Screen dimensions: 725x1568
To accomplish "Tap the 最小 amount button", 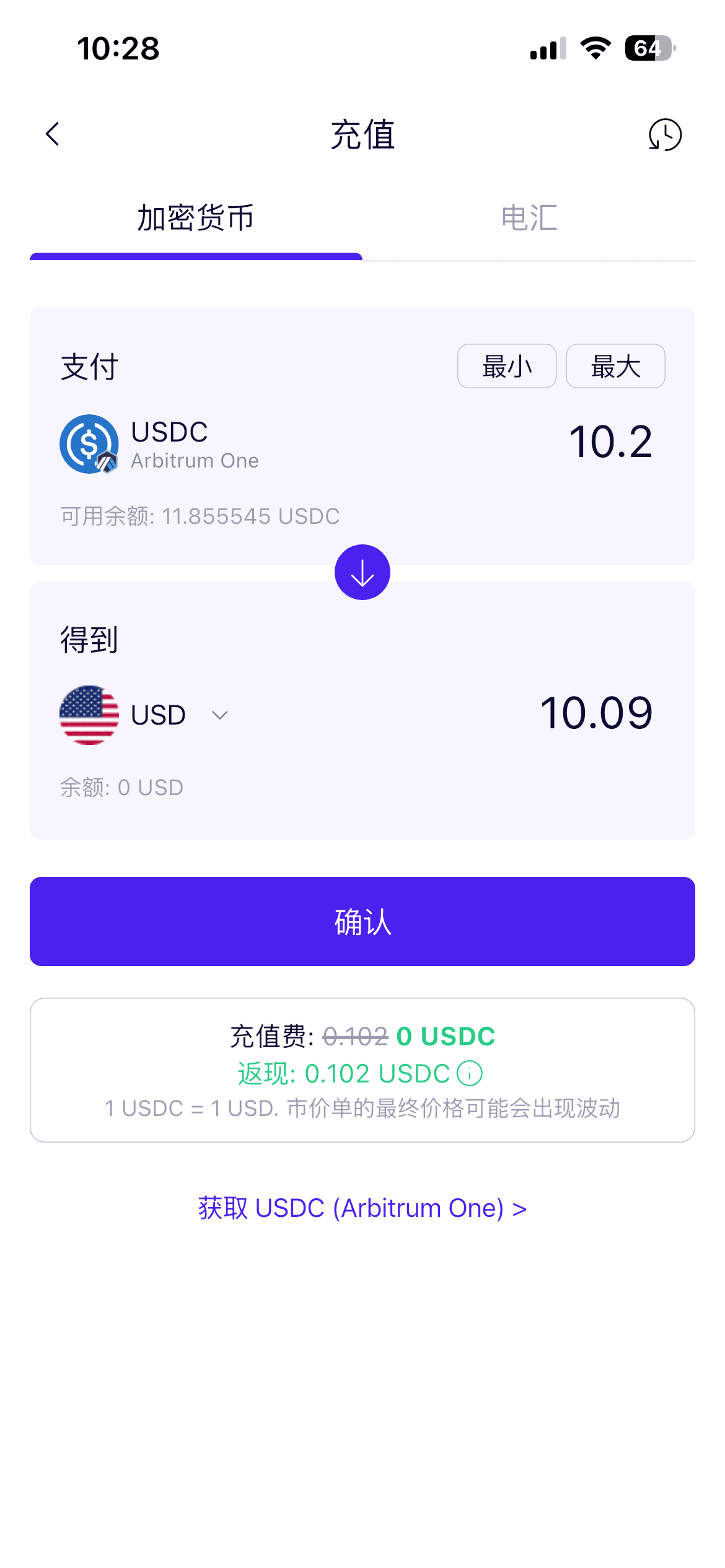I will point(507,366).
